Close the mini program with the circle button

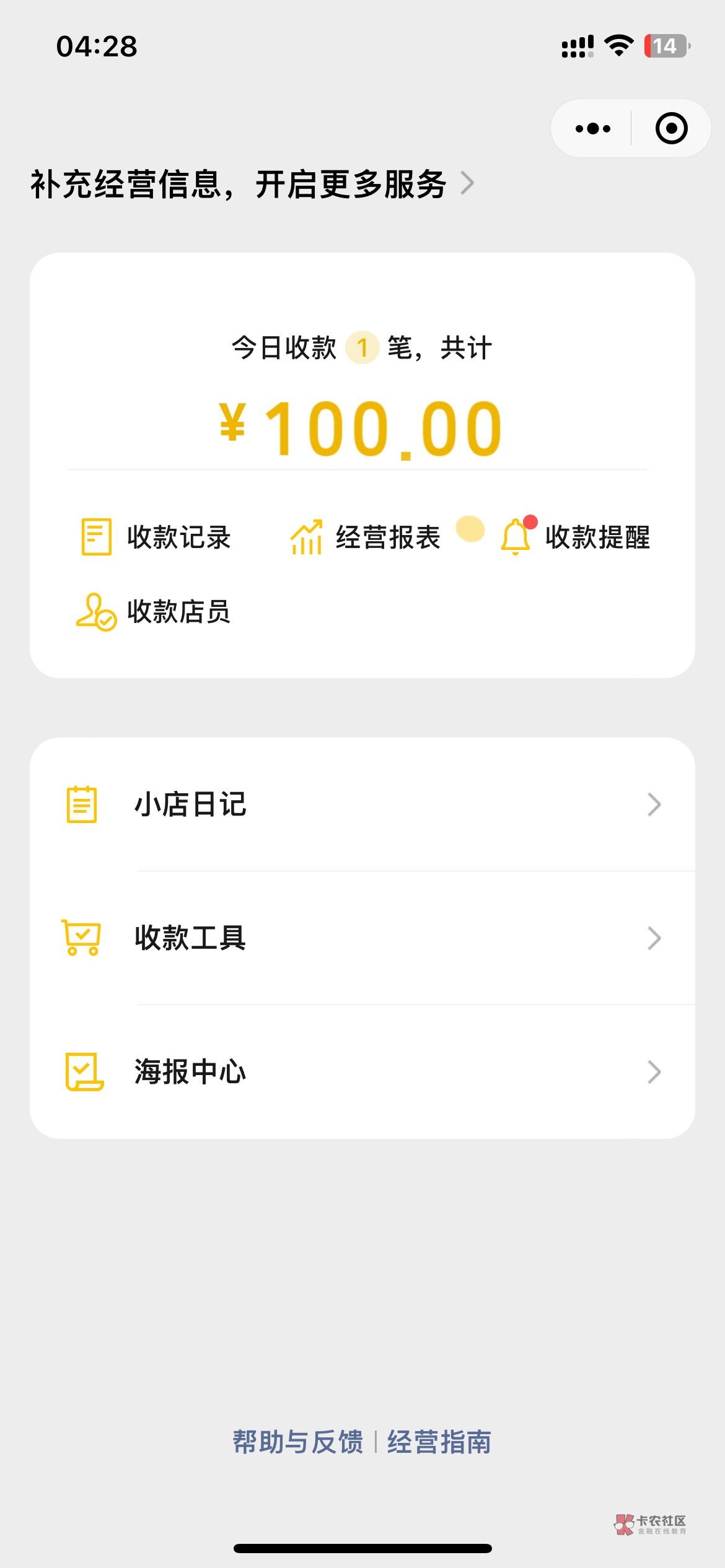[671, 129]
